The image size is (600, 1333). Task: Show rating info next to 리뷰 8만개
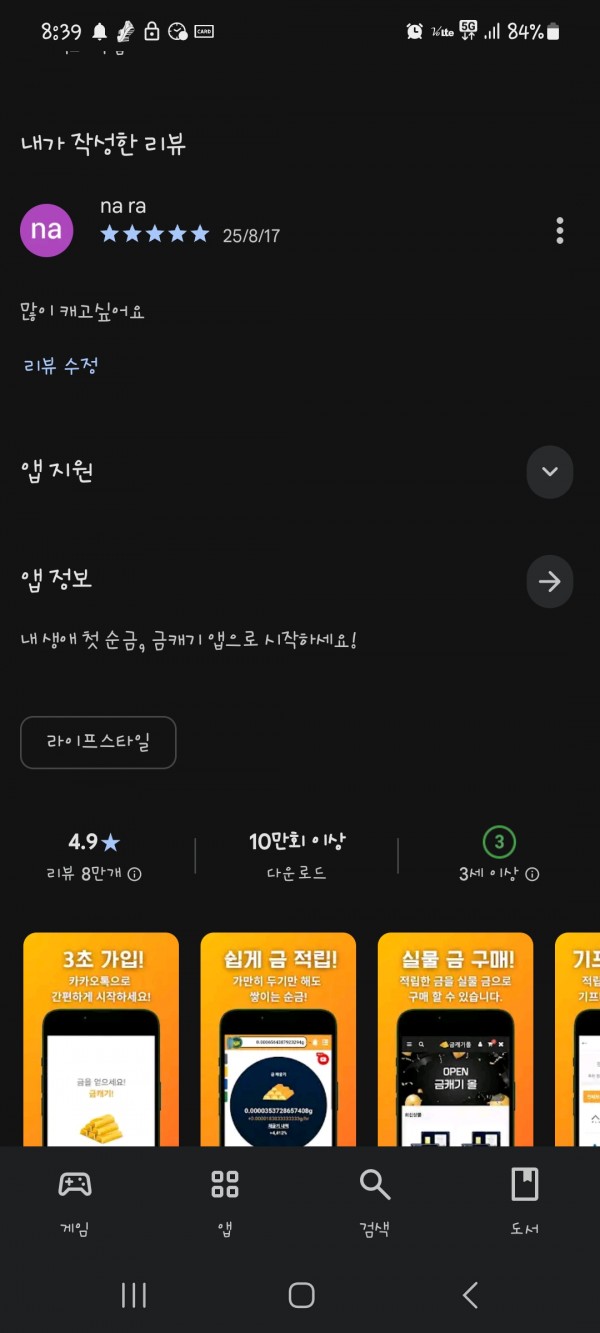pyautogui.click(x=134, y=874)
